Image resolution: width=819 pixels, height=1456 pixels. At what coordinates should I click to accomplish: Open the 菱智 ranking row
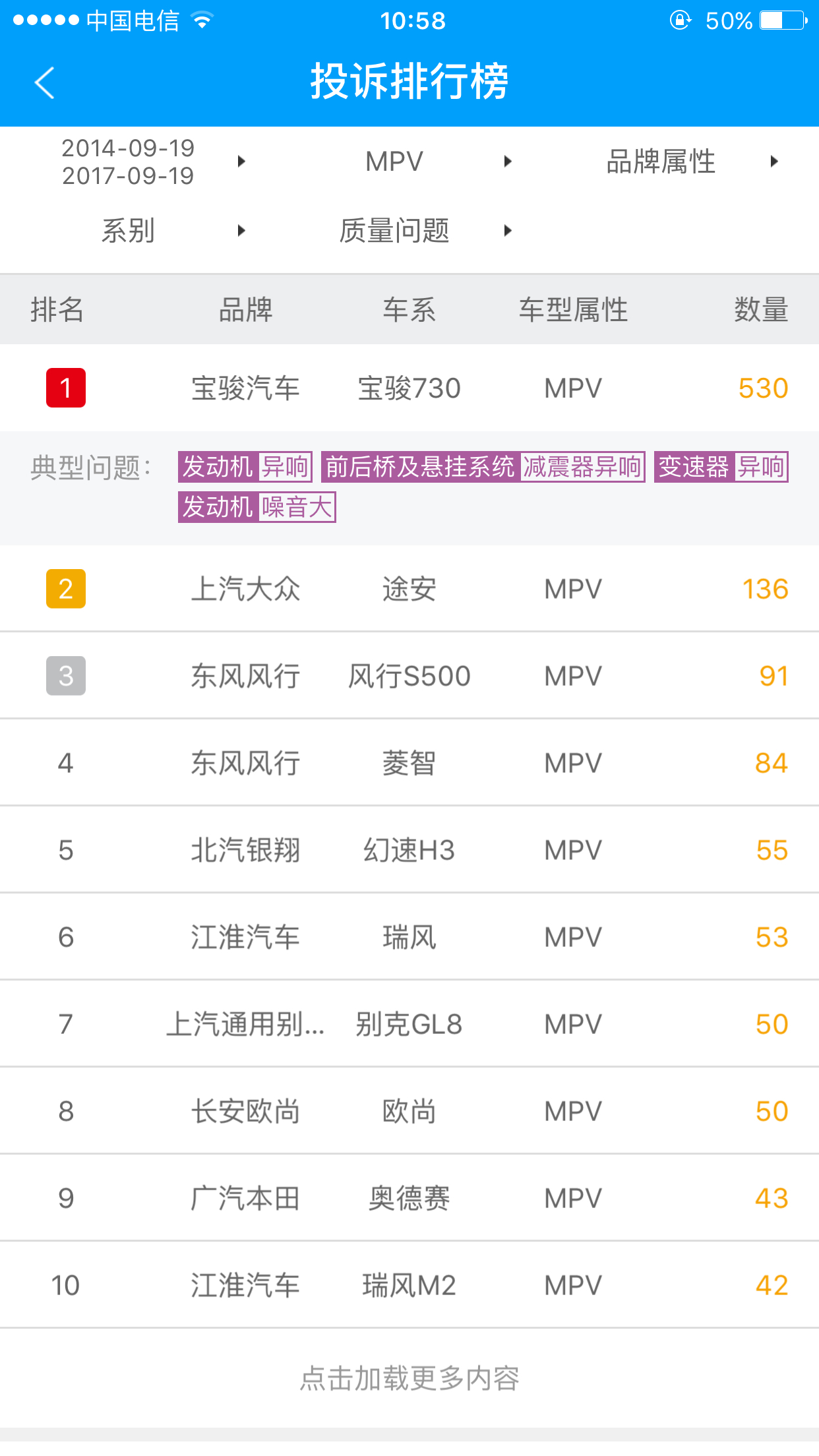tap(409, 763)
